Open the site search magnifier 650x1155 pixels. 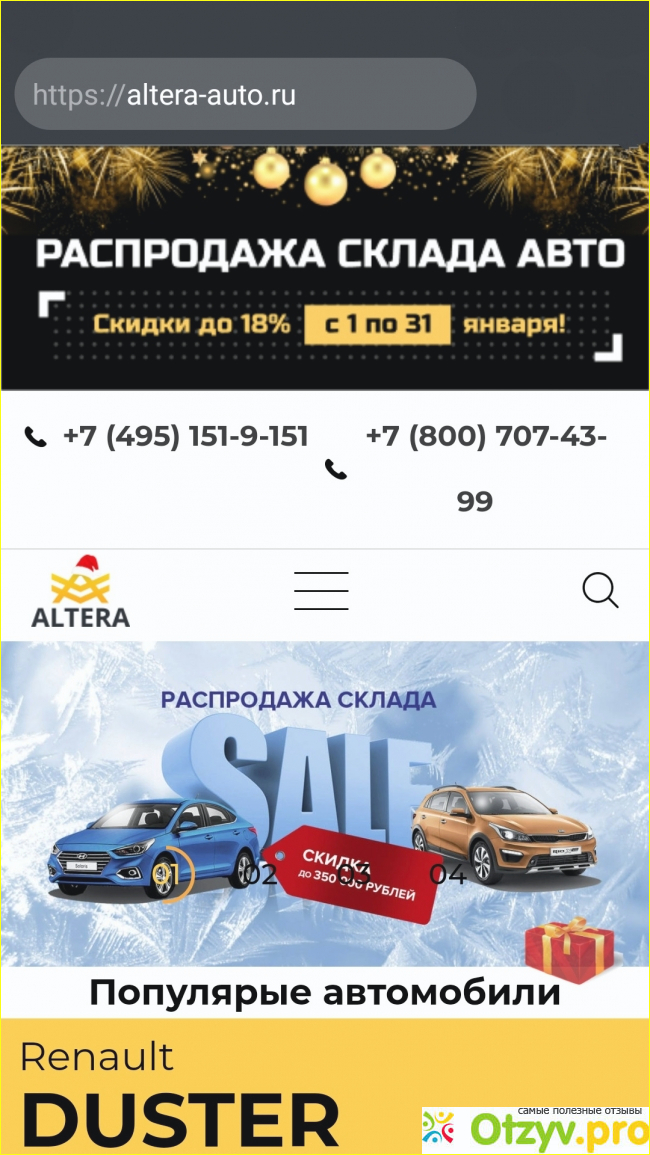coord(600,591)
